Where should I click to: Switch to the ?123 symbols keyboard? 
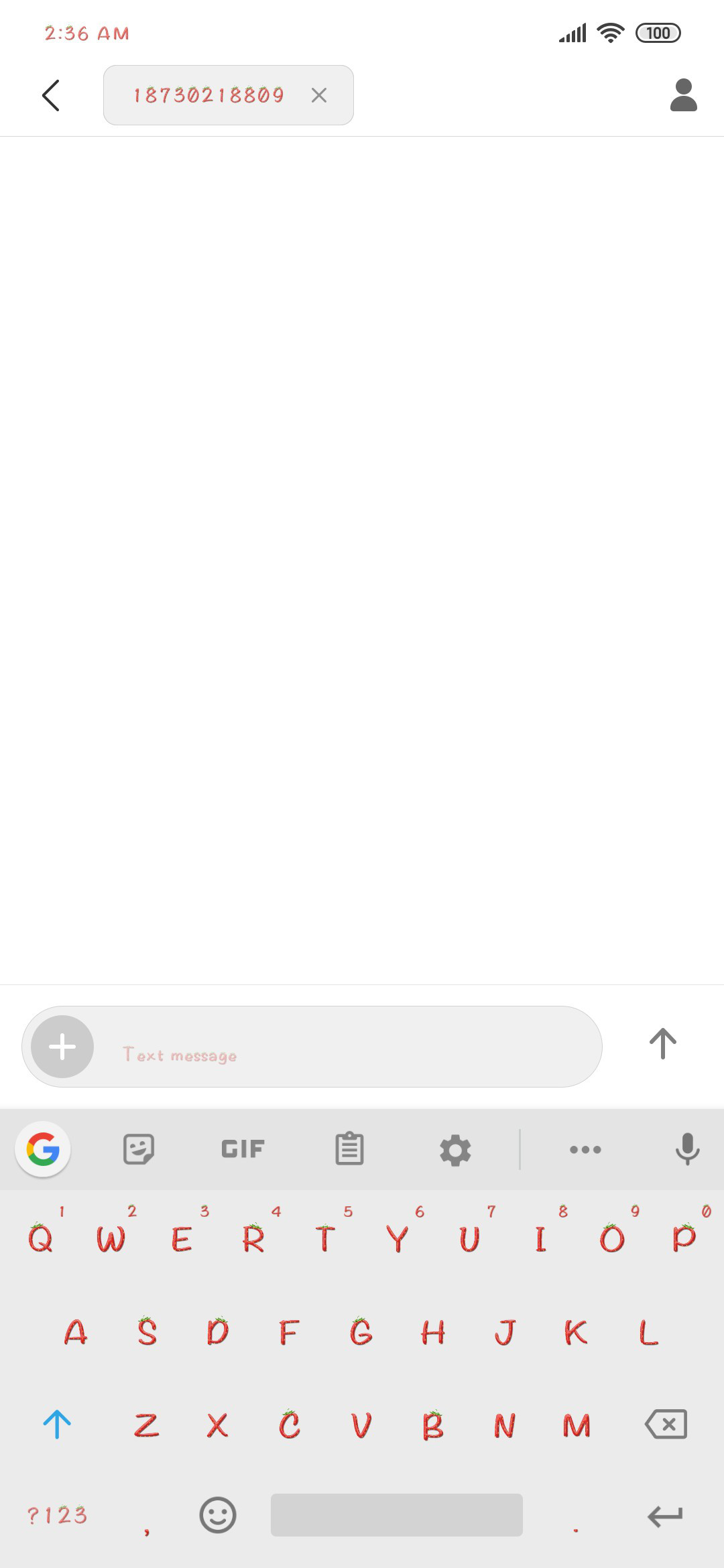[x=57, y=1515]
